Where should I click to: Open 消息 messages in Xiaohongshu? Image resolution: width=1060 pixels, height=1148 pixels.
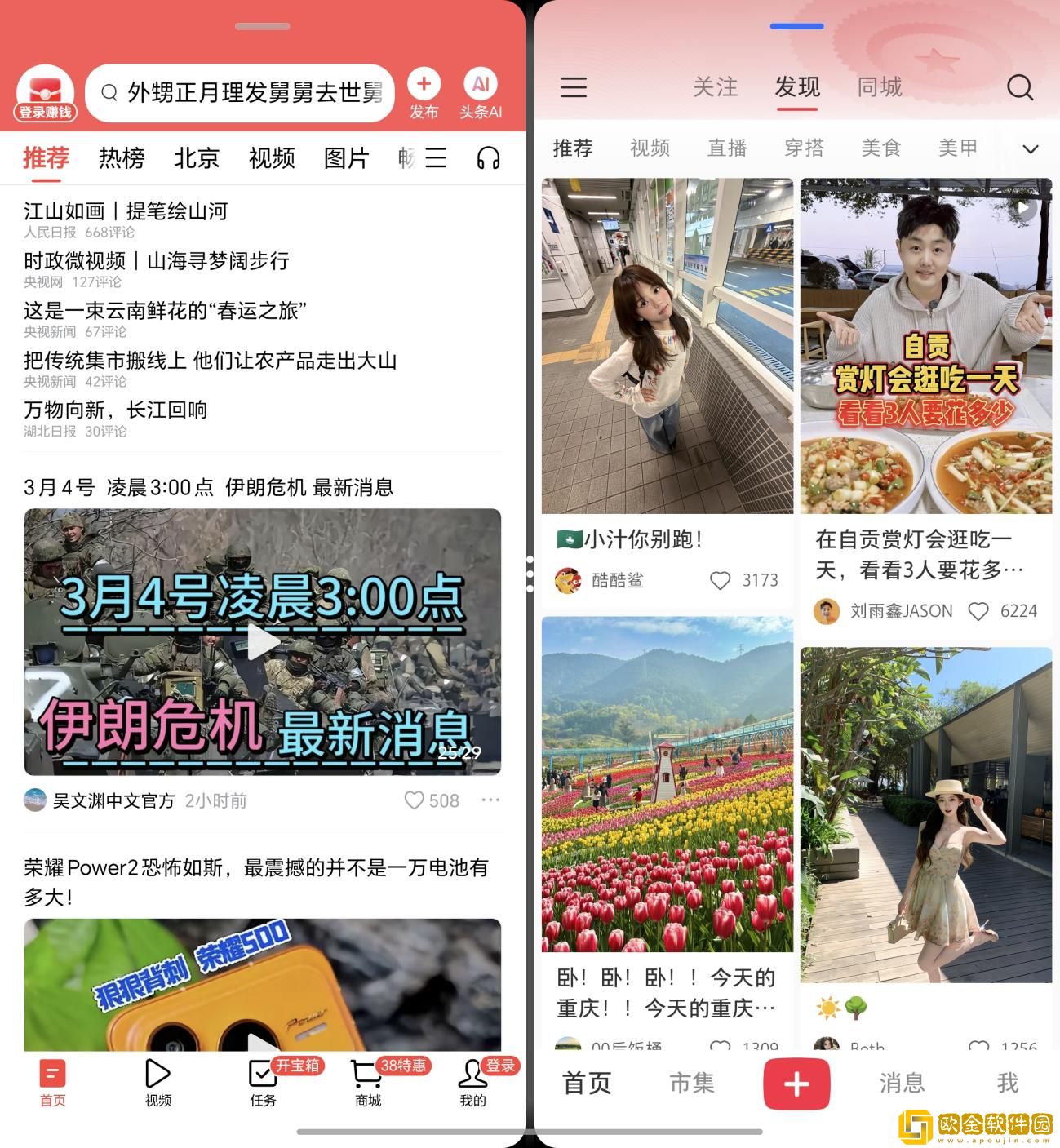tap(902, 1083)
